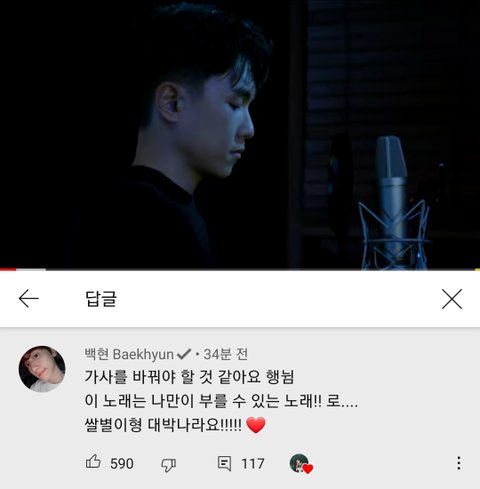Close the replies panel
This screenshot has height=489, width=480.
[452, 299]
